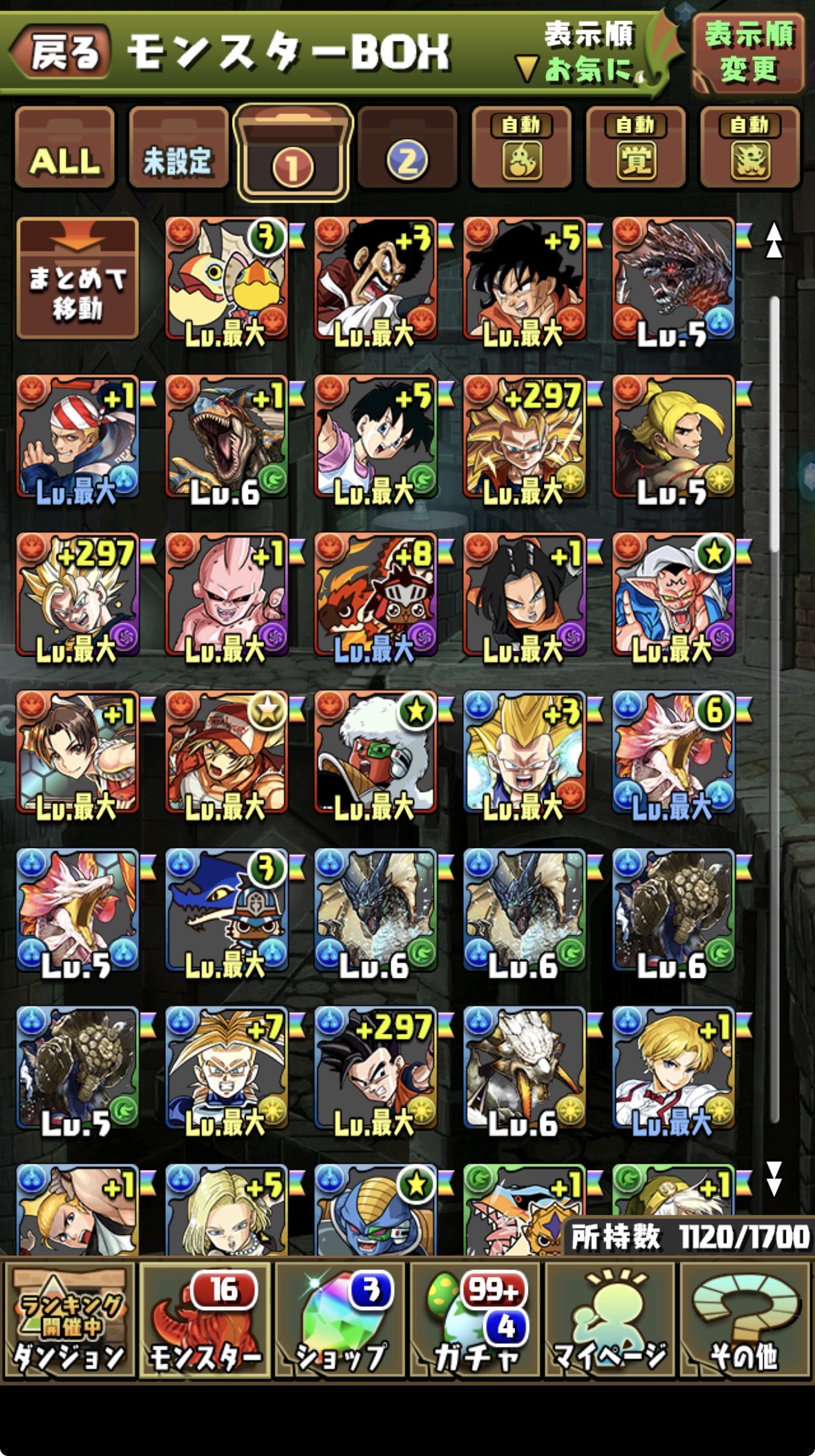Go to the ショップ tab
Image resolution: width=815 pixels, height=1456 pixels.
[339, 1321]
